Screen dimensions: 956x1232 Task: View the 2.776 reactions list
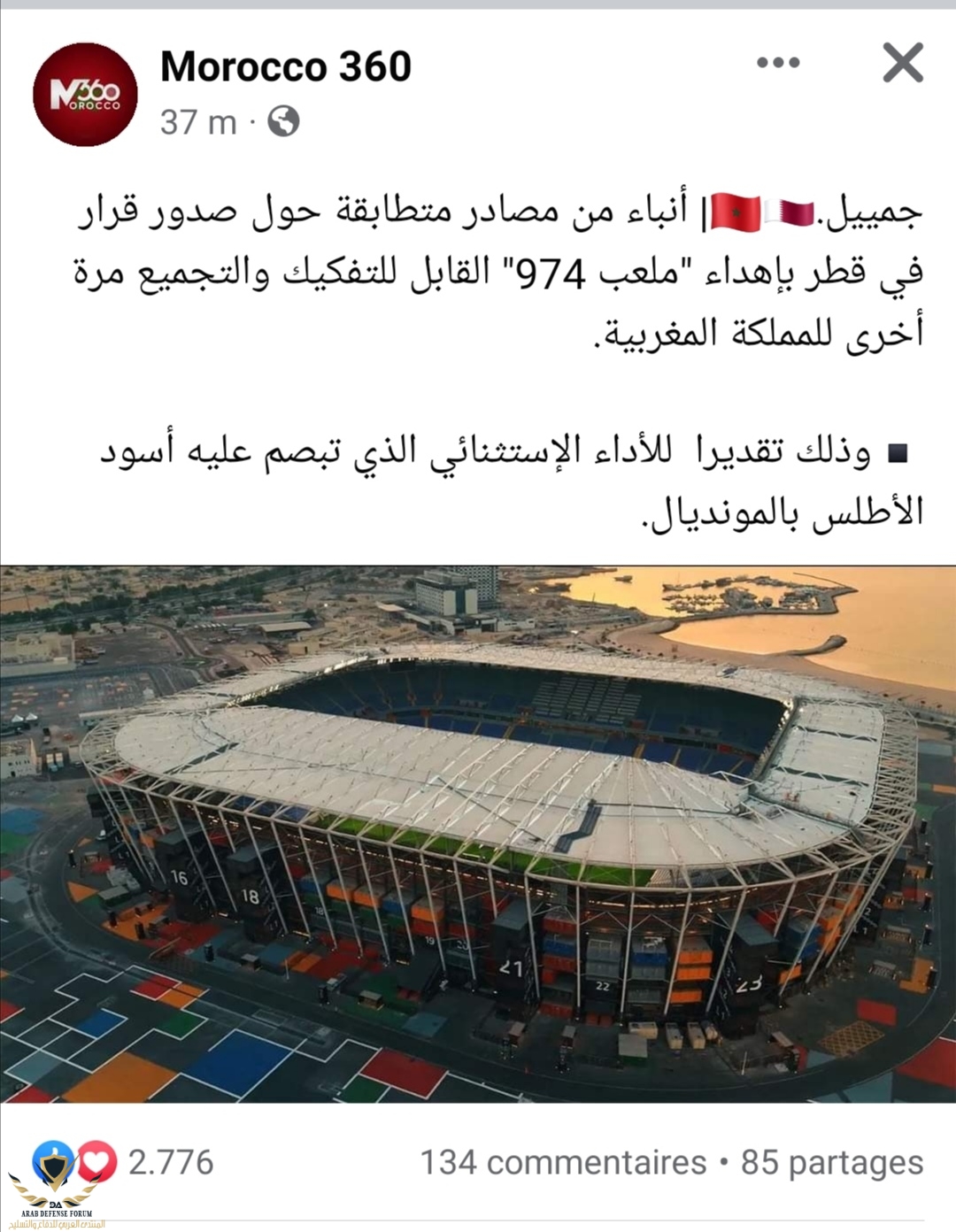tap(170, 1162)
